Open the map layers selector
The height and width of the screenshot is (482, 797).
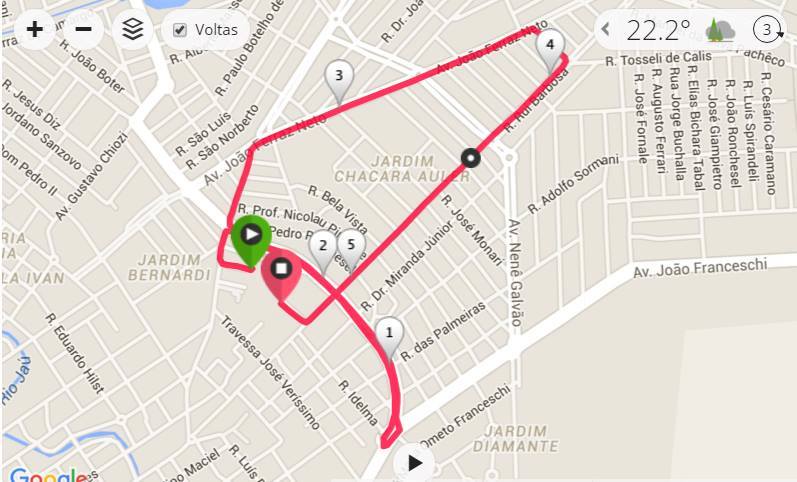point(133,29)
